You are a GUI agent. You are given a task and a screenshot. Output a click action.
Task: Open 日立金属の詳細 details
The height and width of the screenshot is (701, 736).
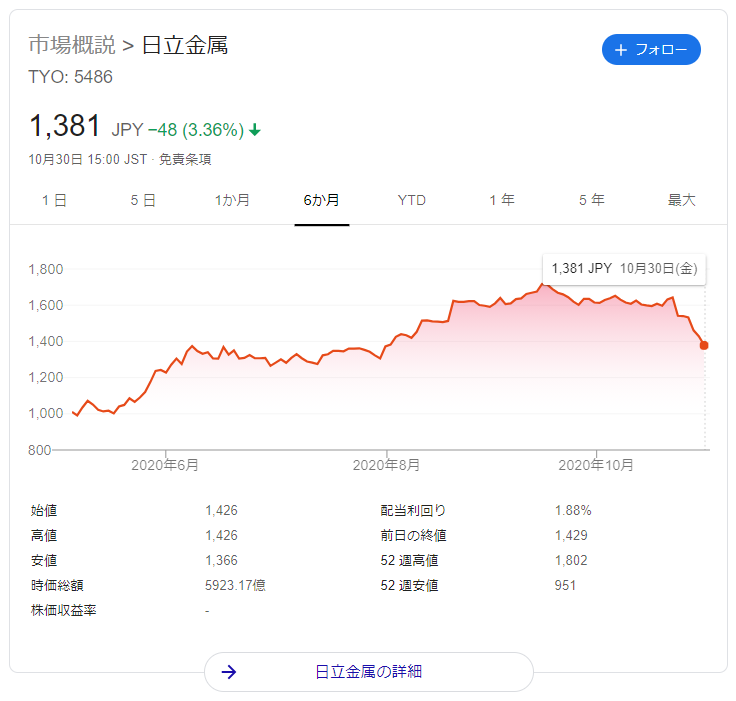pos(369,671)
